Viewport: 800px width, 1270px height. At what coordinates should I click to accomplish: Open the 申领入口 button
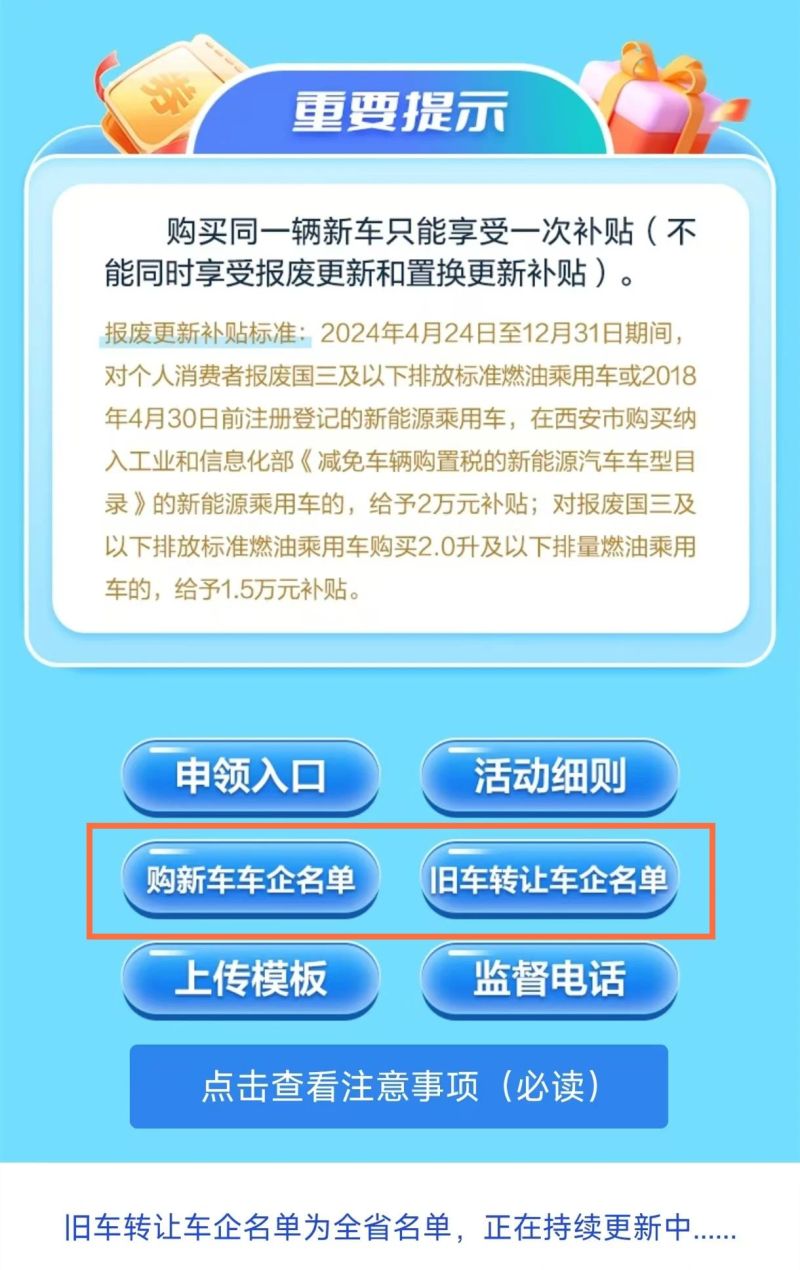point(250,777)
